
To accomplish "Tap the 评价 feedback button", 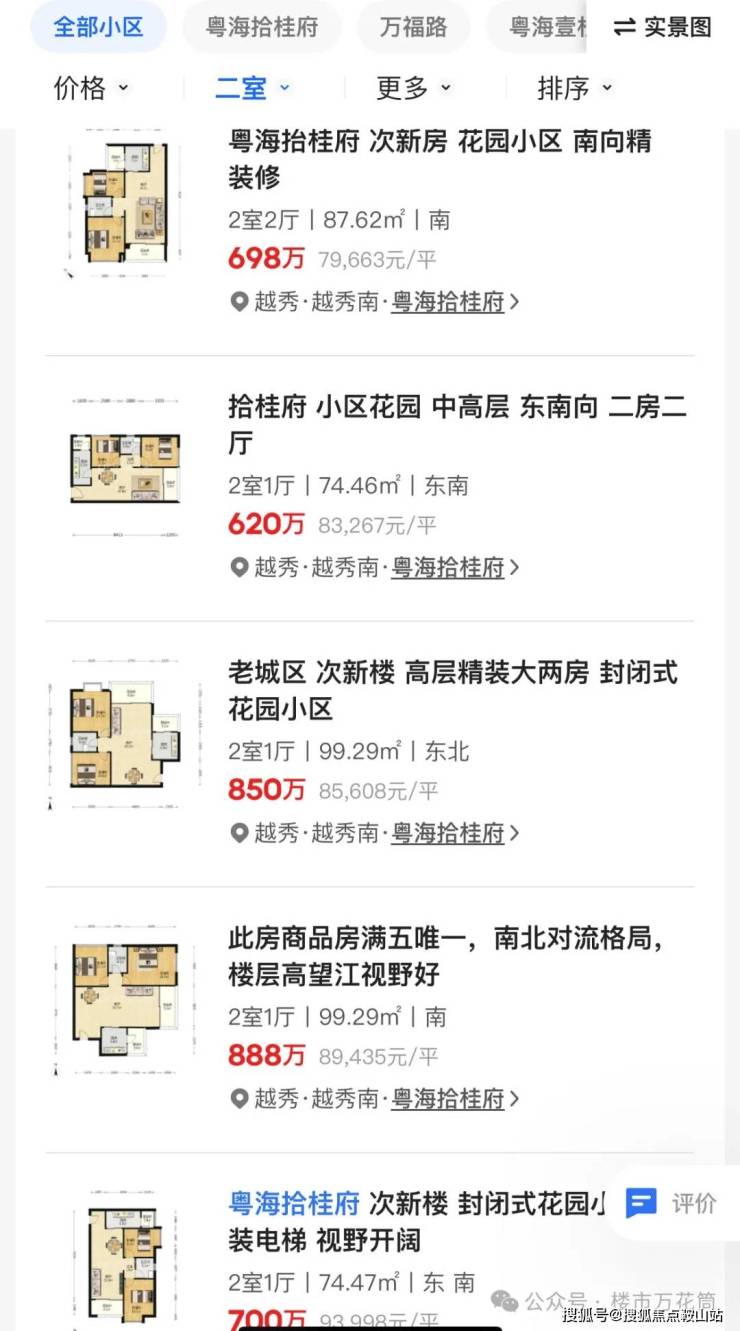I will tap(672, 1203).
